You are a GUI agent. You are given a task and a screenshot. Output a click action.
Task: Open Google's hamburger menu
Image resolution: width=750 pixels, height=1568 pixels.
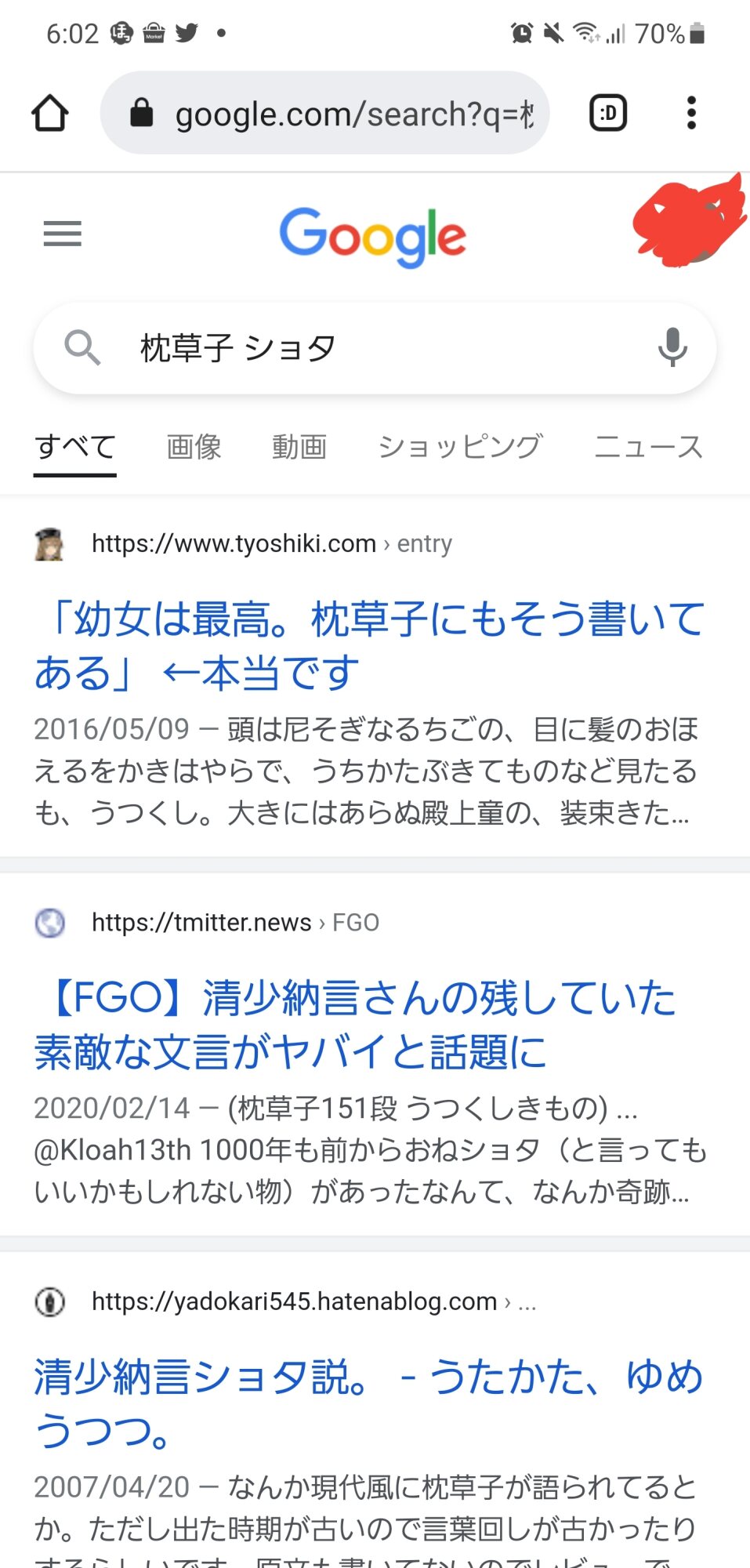coord(62,234)
